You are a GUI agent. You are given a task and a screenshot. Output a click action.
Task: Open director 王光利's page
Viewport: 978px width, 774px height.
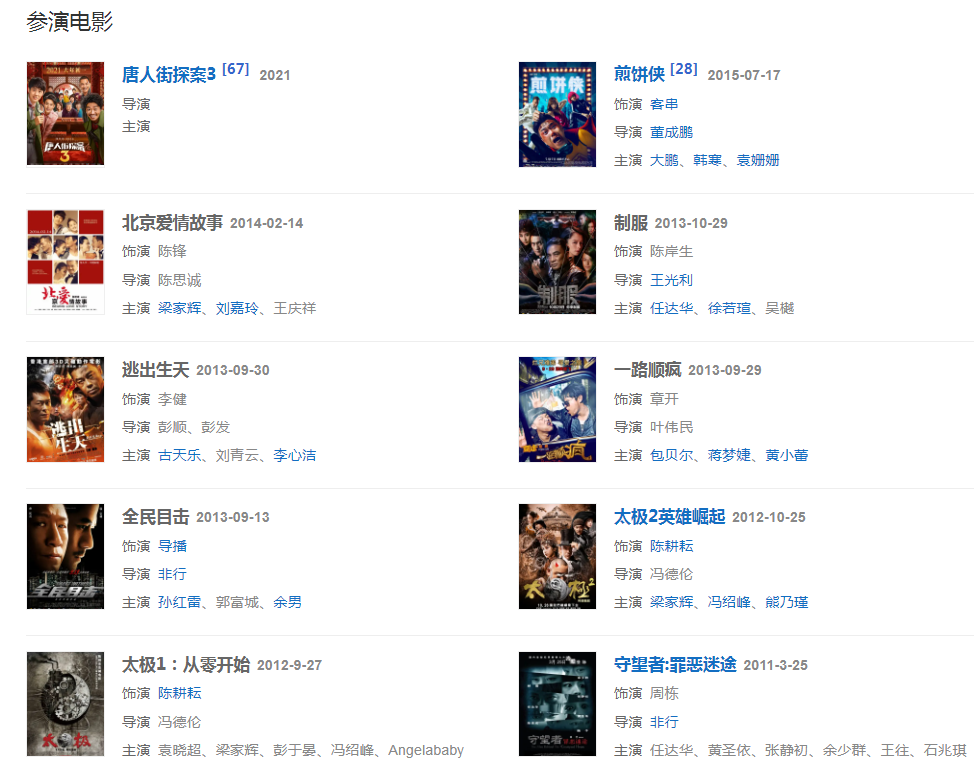point(671,280)
